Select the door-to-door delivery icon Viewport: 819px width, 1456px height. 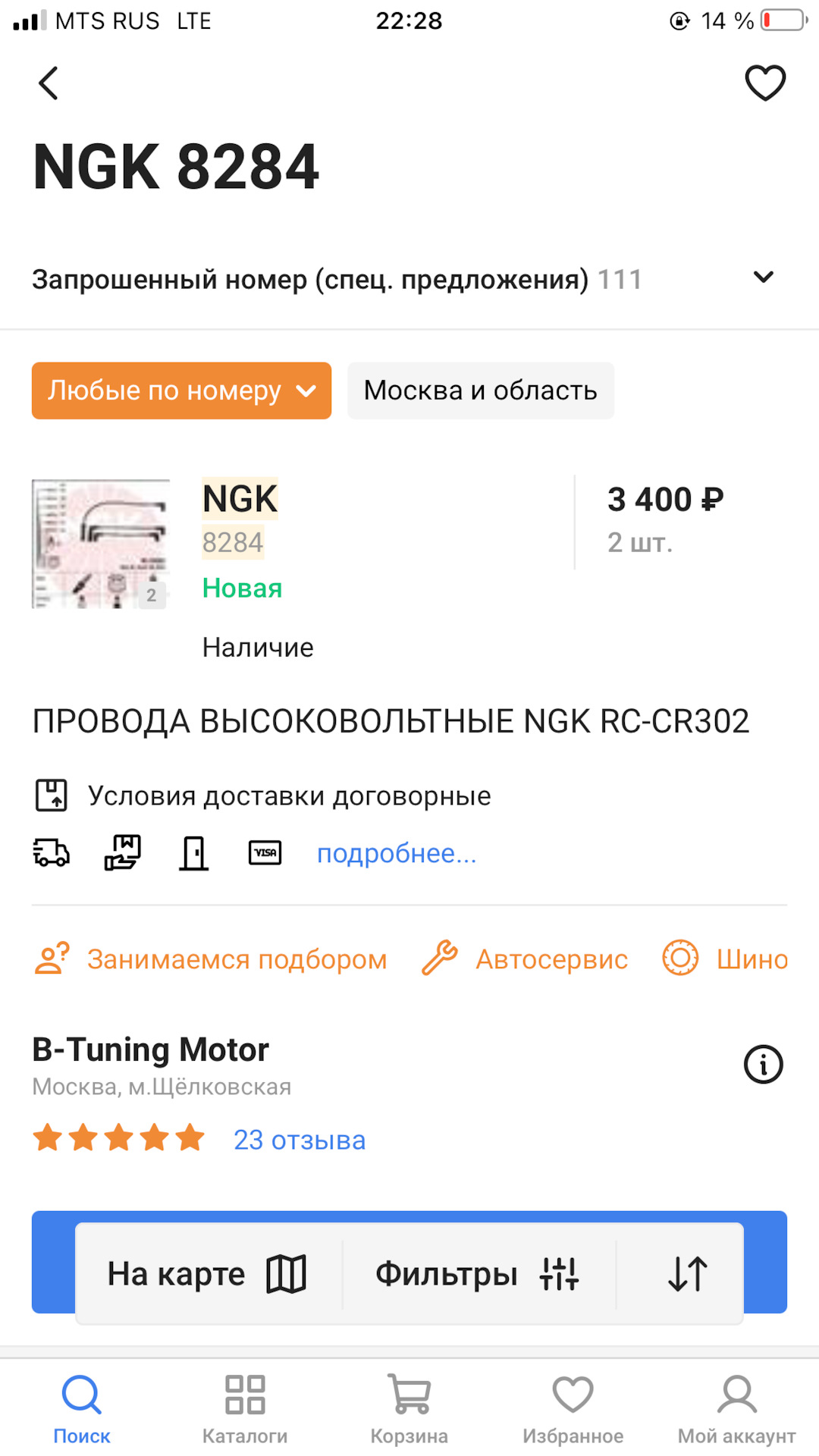point(195,852)
